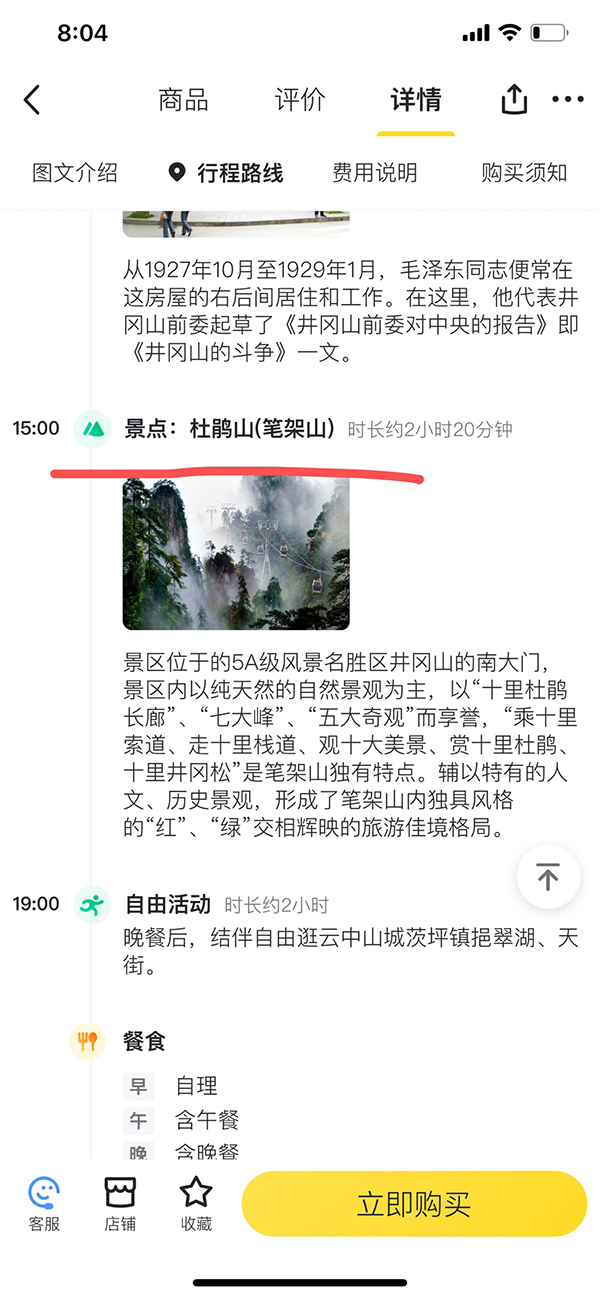Screen dimensions: 600x1298
Task: Visit the 店铺 store page
Action: 120,1204
